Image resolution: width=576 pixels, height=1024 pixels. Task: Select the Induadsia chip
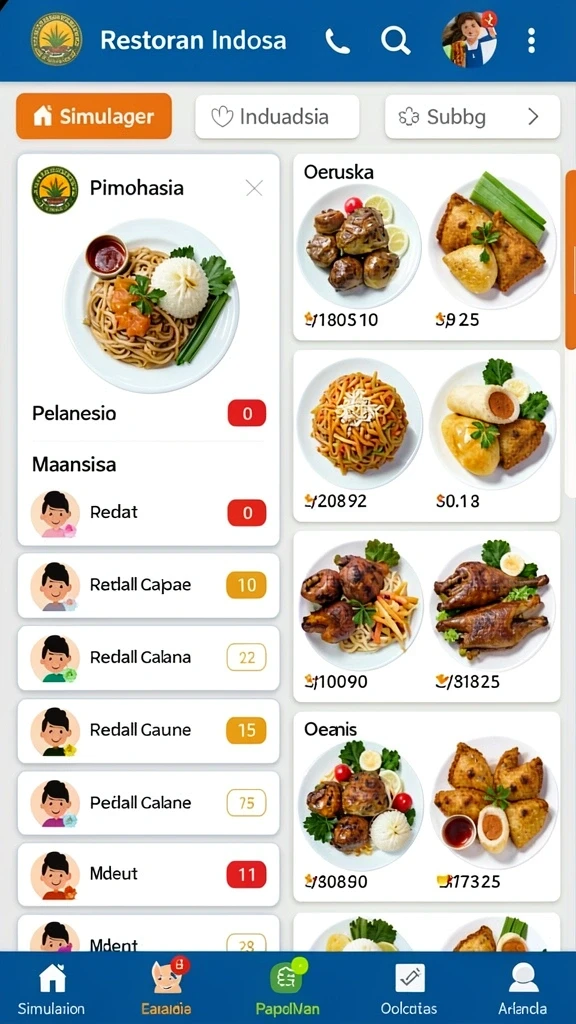click(277, 117)
